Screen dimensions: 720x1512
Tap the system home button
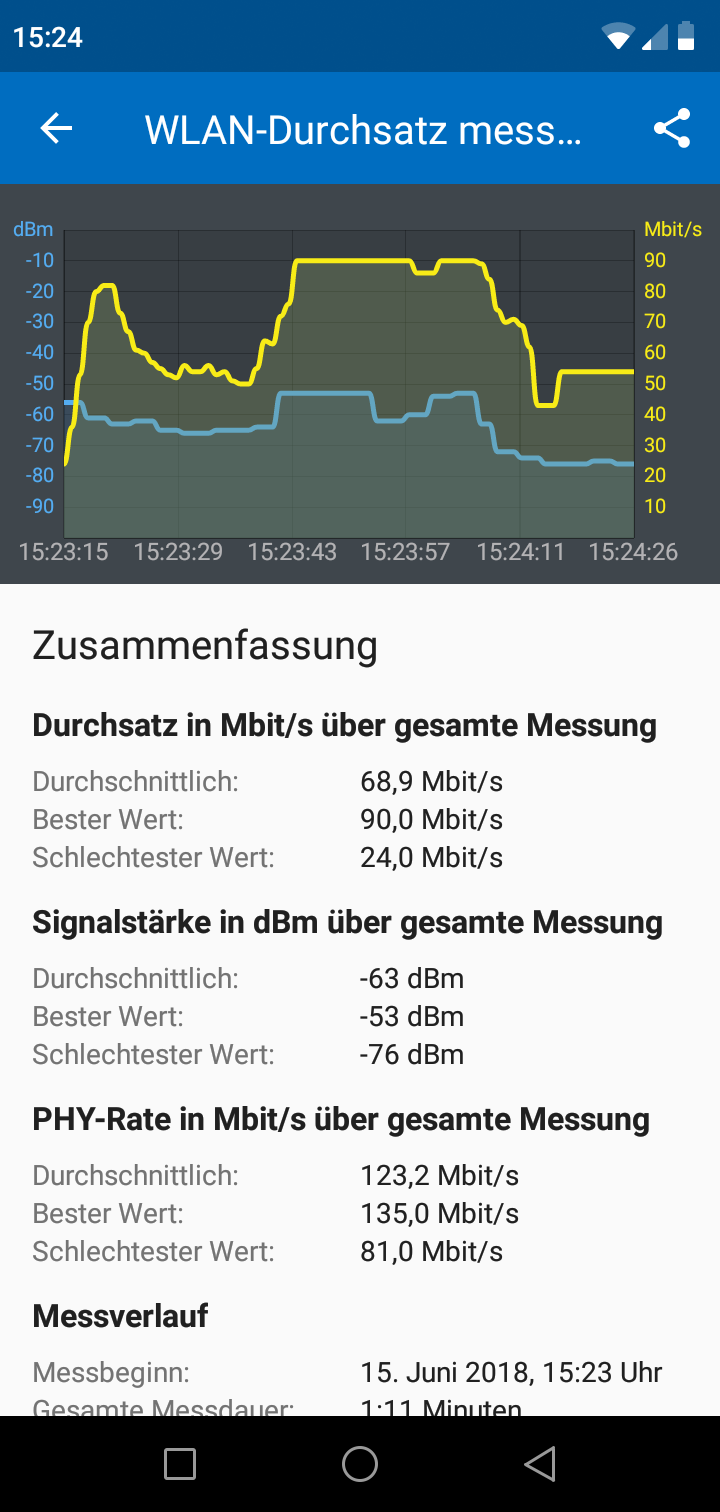[360, 1464]
